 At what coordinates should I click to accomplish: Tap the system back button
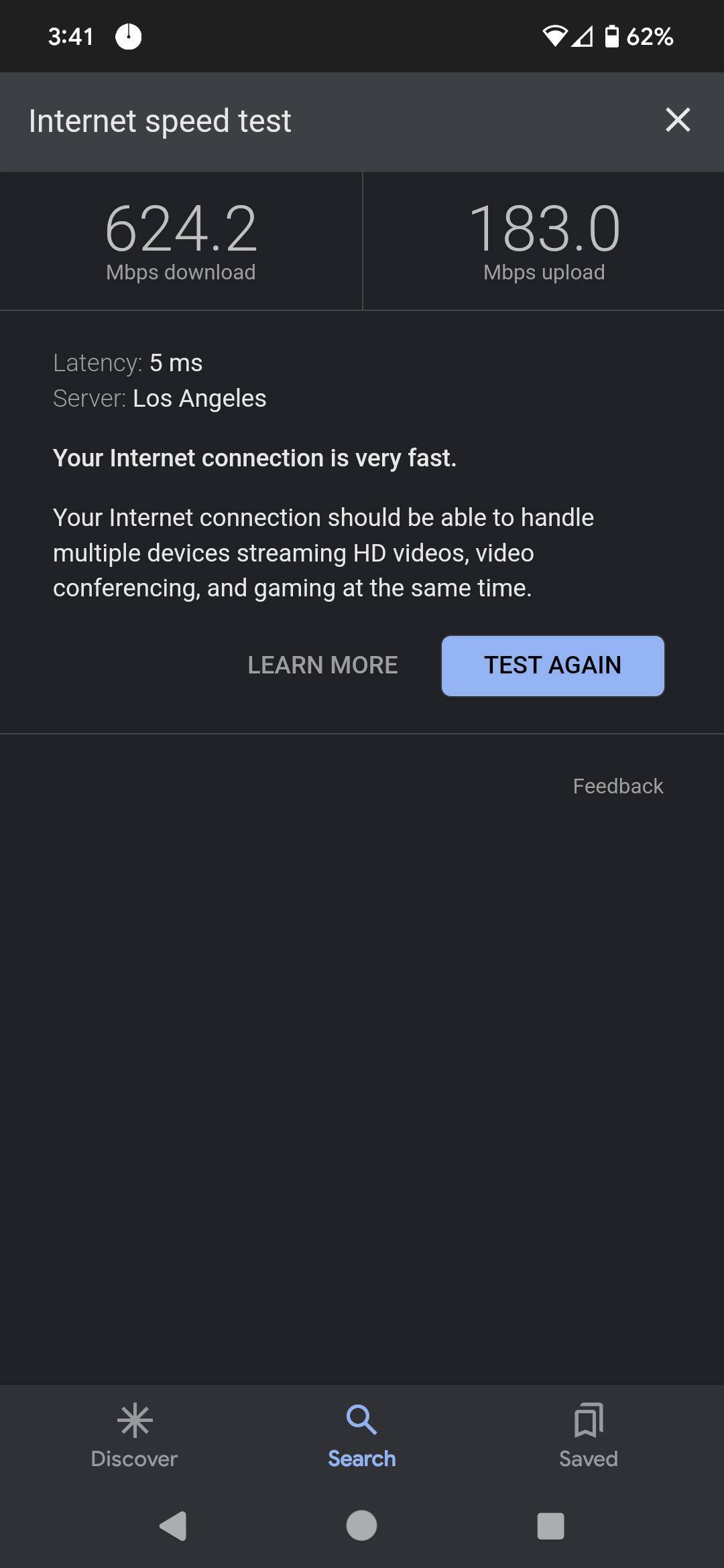tap(173, 1526)
